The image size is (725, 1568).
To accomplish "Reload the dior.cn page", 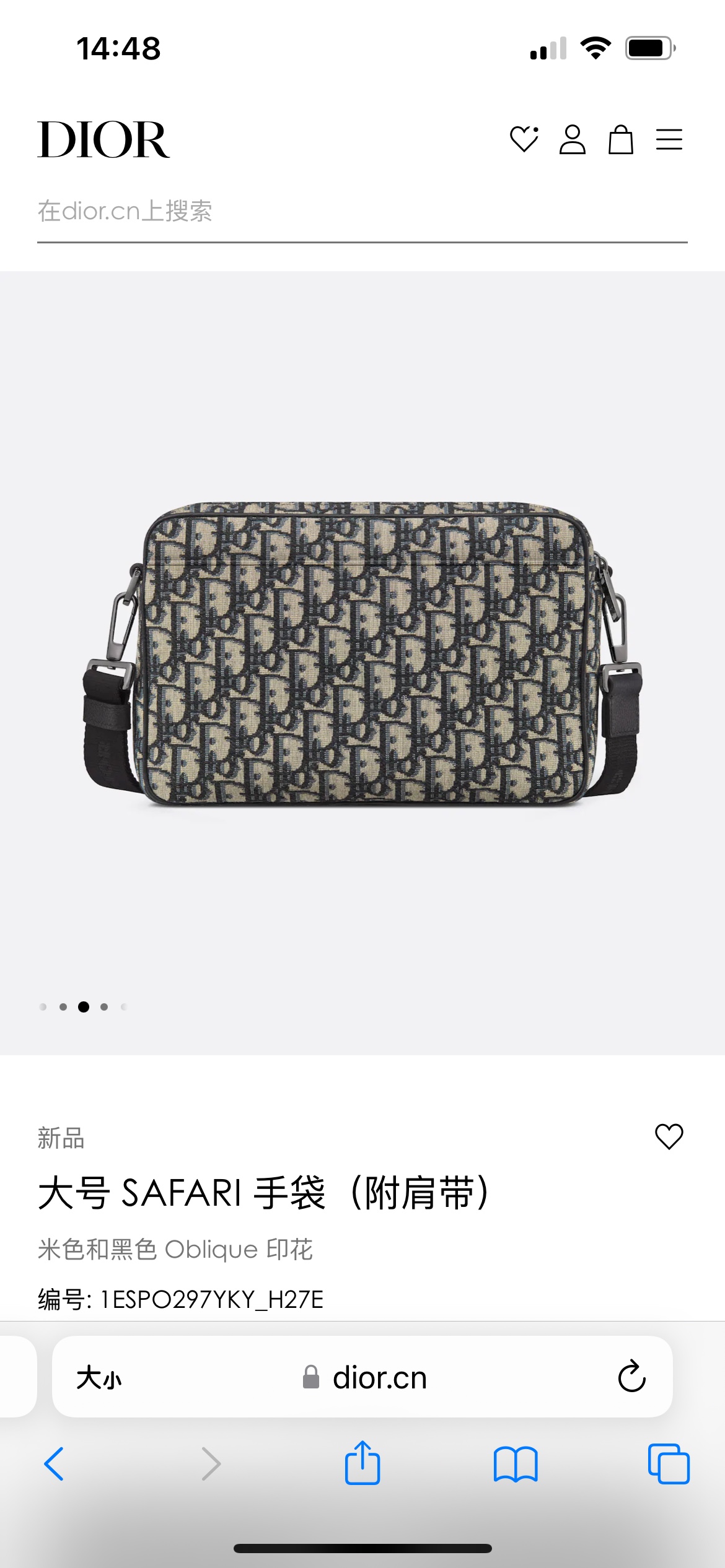I will coord(631,1377).
